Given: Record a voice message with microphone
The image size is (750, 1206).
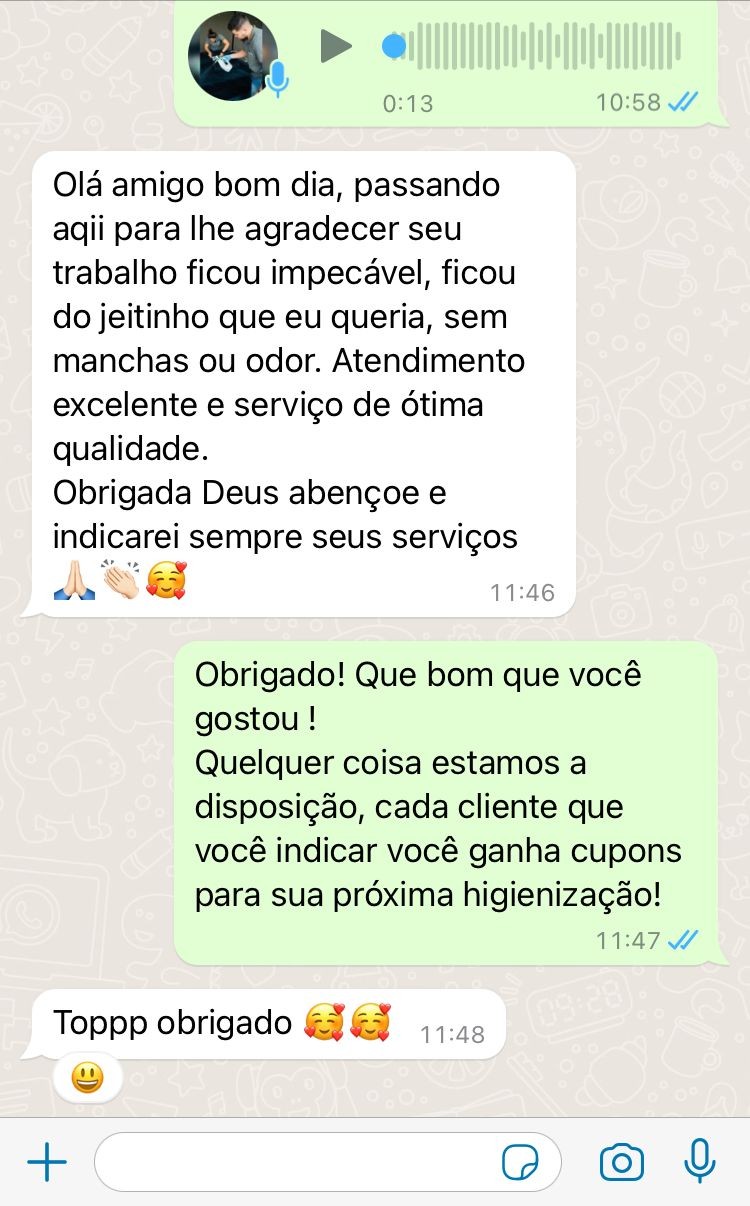Looking at the screenshot, I should tap(699, 1162).
